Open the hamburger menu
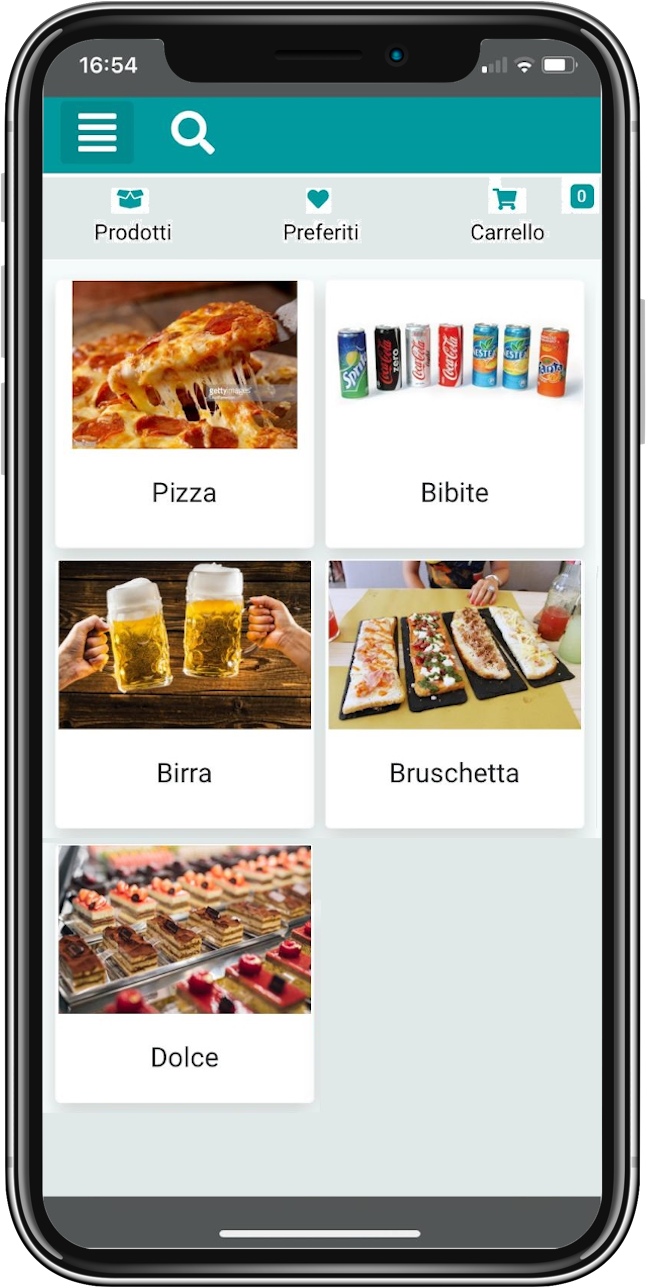 click(97, 132)
